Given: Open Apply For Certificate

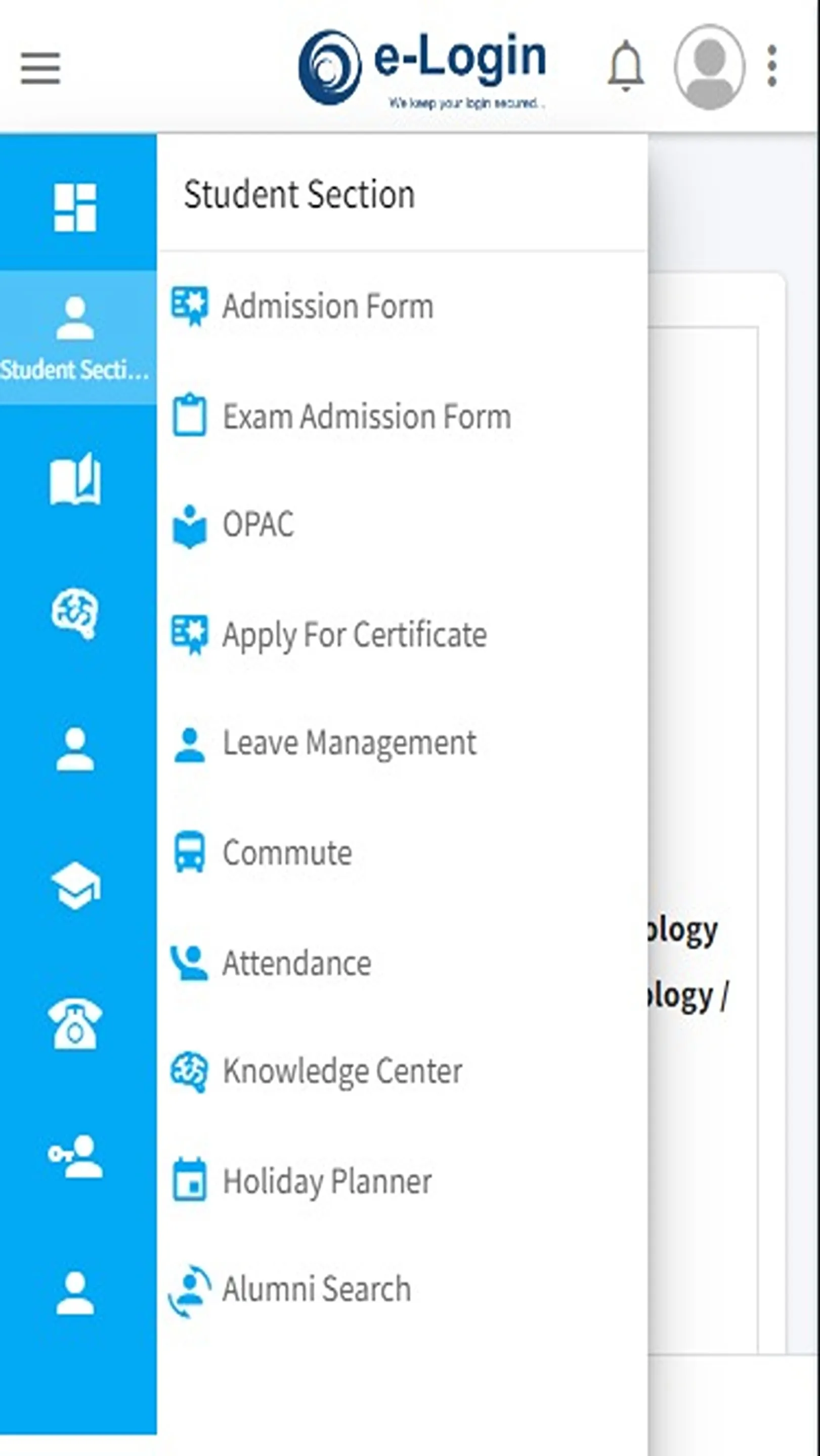Looking at the screenshot, I should tap(402, 635).
